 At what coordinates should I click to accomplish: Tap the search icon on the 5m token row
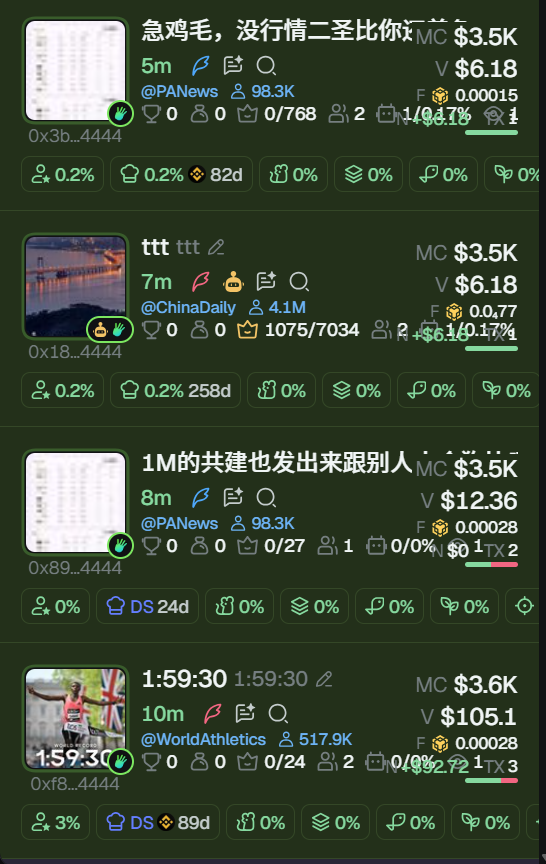point(266,66)
